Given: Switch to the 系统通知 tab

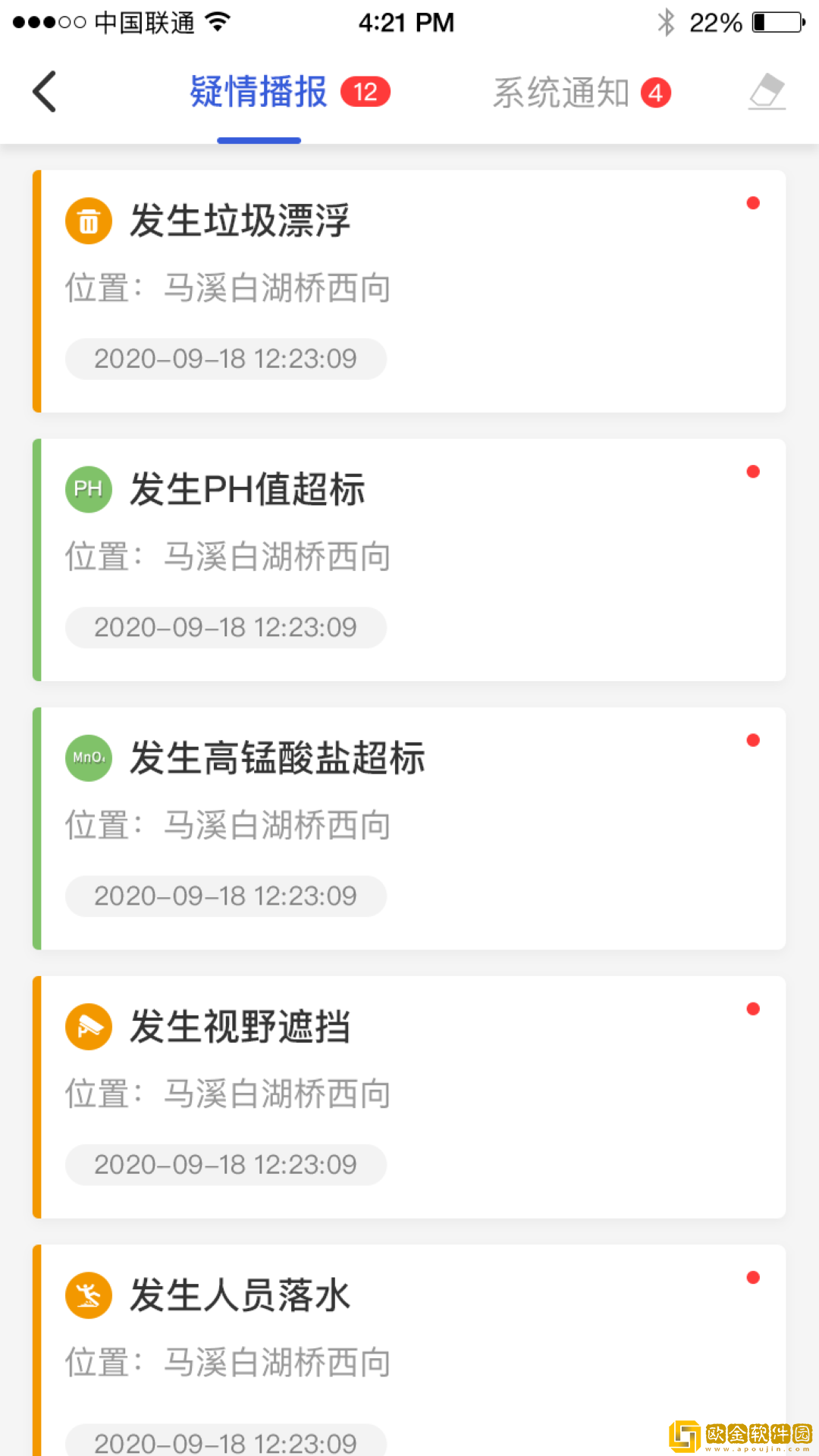Looking at the screenshot, I should [x=561, y=93].
